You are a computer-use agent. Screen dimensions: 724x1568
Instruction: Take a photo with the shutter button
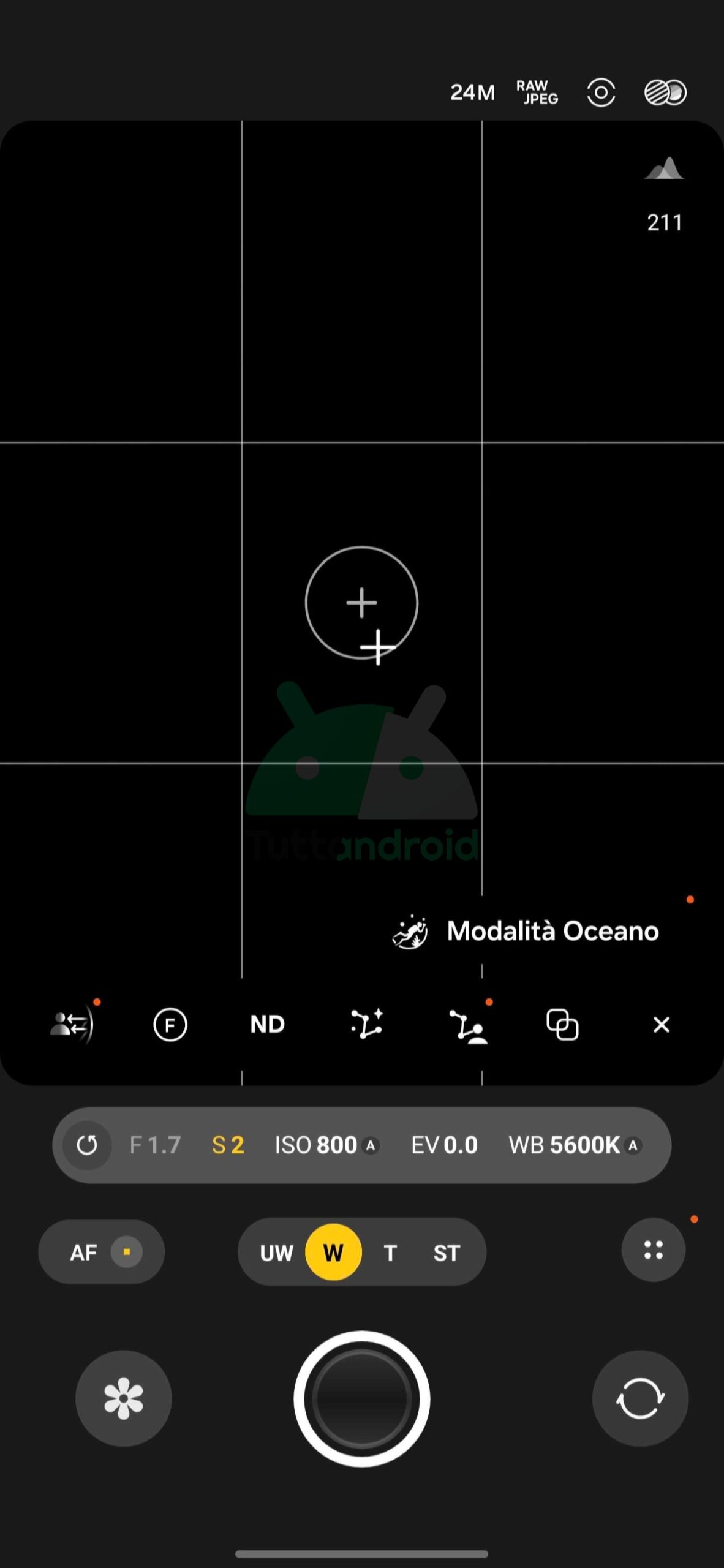pyautogui.click(x=362, y=1399)
